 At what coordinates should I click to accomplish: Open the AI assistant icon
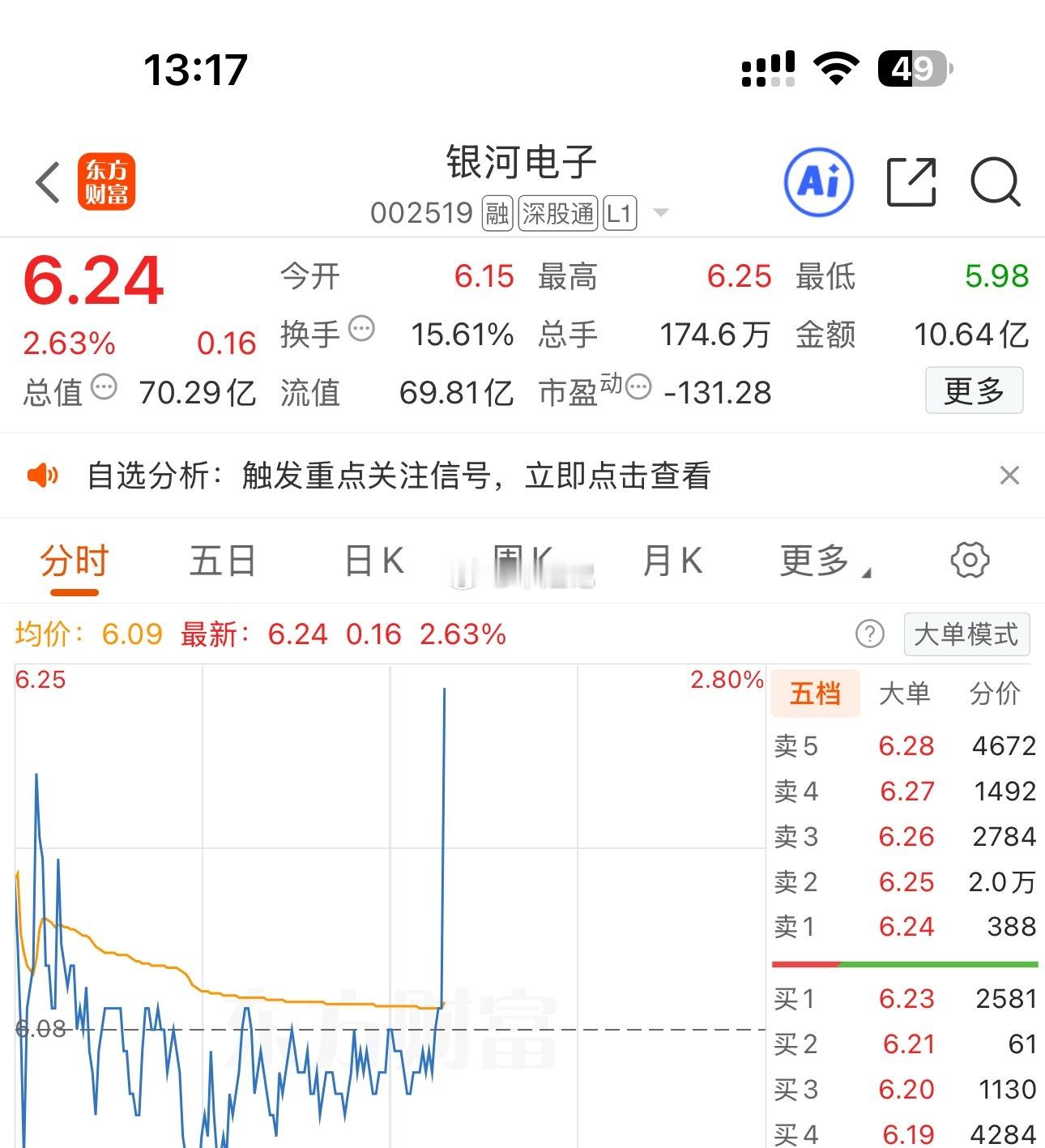pos(818,182)
